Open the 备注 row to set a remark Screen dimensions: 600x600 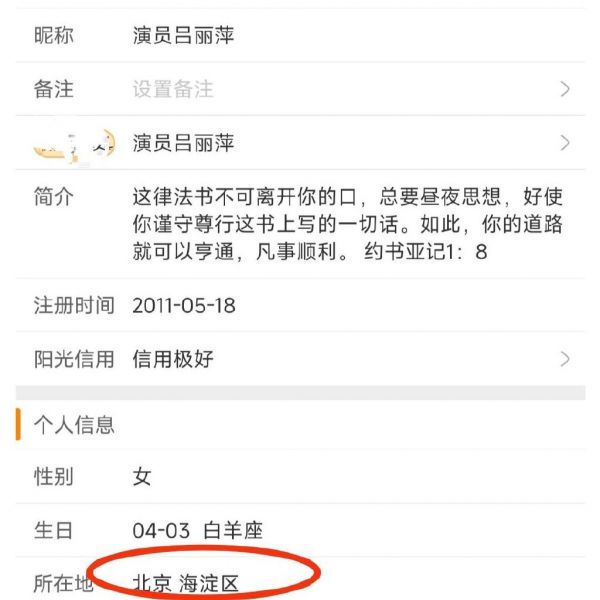pyautogui.click(x=300, y=89)
